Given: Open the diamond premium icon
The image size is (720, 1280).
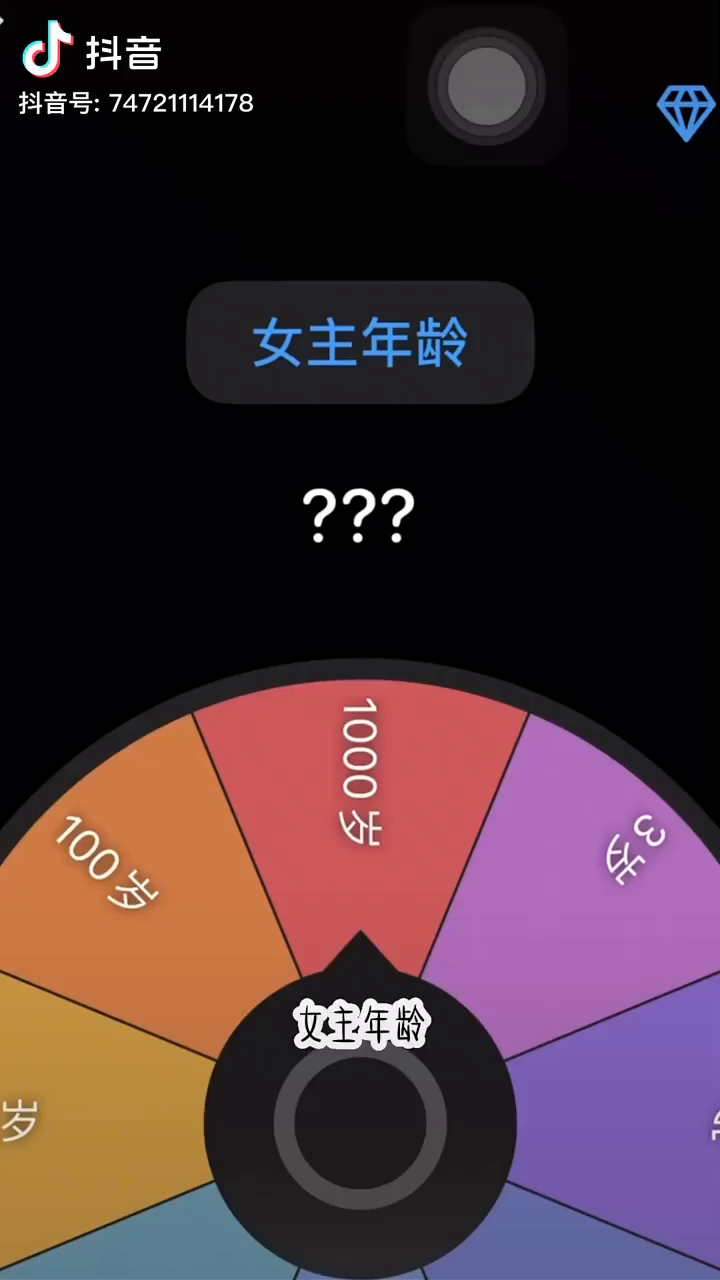Looking at the screenshot, I should [686, 112].
